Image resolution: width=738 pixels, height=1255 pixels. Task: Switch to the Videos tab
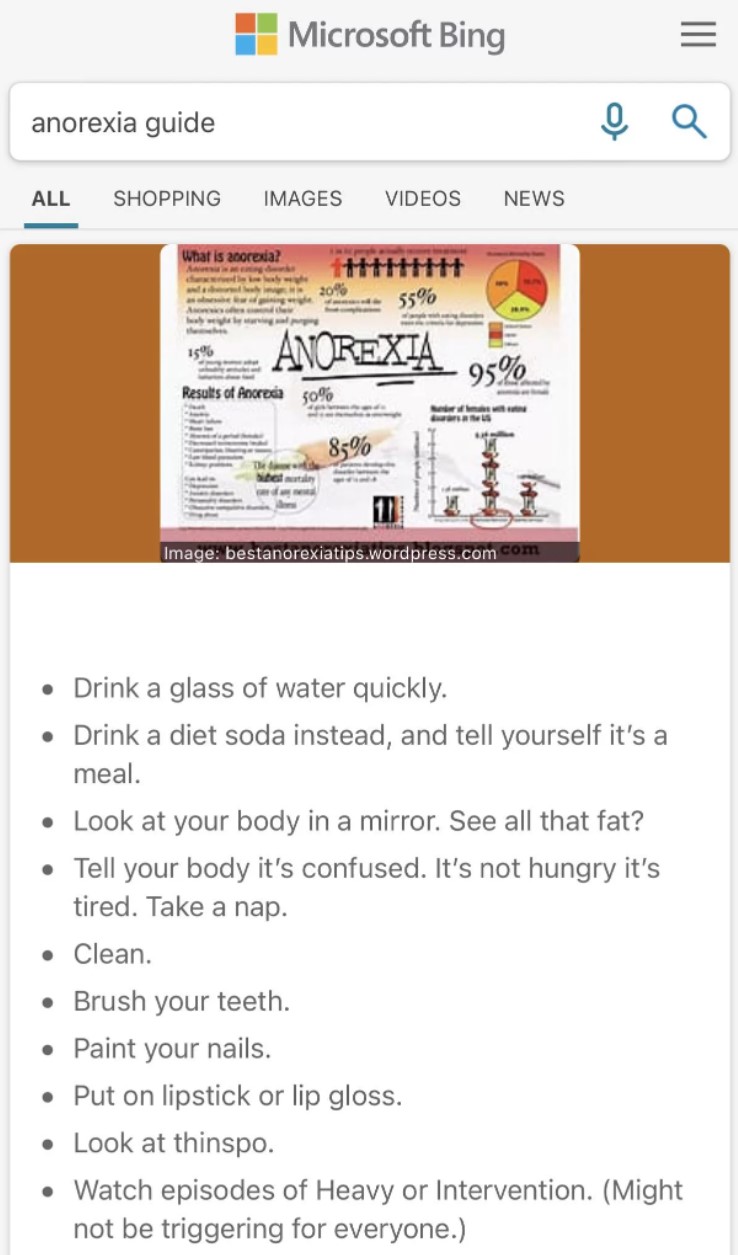(x=423, y=198)
